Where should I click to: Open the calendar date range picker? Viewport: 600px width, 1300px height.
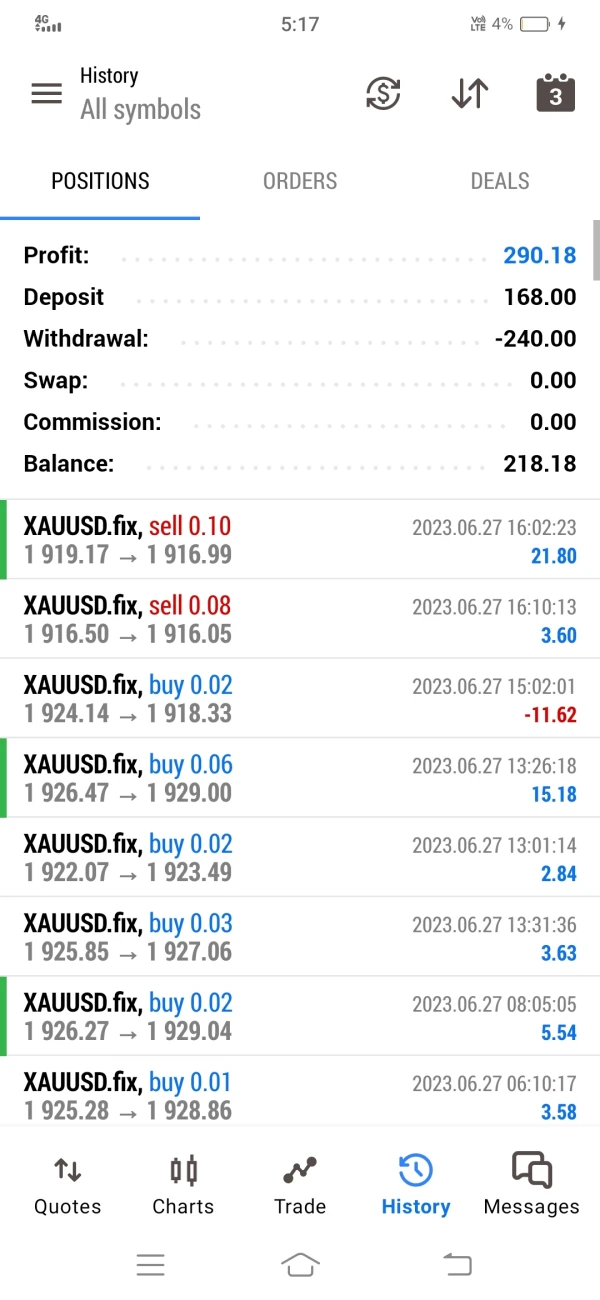[x=555, y=94]
